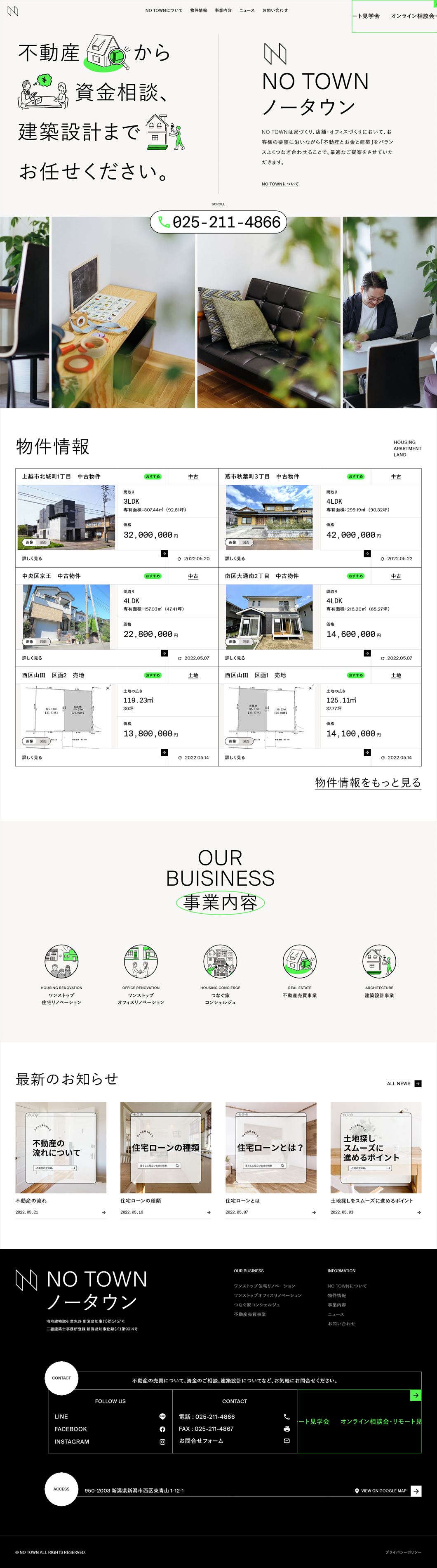Follow the underlined NO TOWNについて link
Image resolution: width=437 pixels, height=1568 pixels.
pos(280,184)
